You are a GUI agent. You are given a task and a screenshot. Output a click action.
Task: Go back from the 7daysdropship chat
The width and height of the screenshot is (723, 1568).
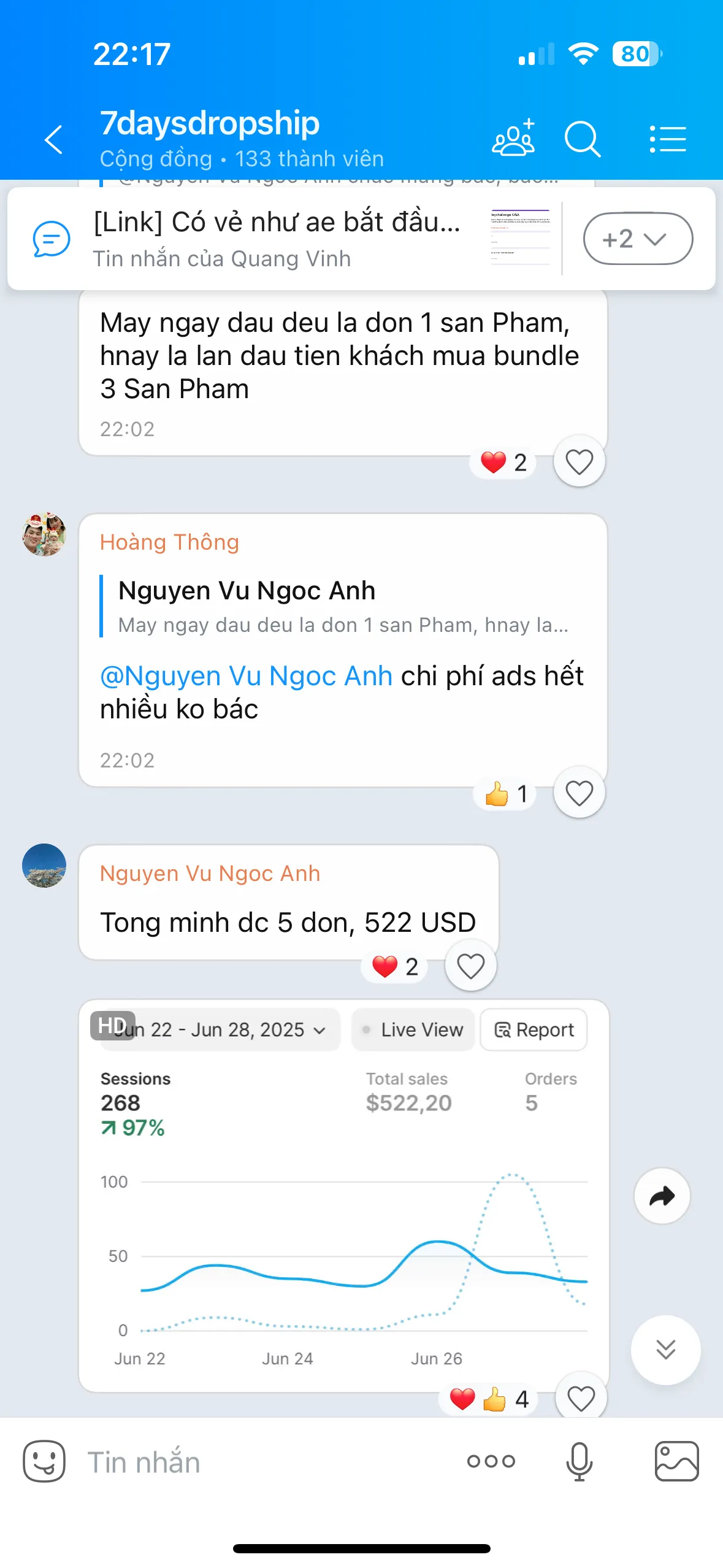point(54,139)
